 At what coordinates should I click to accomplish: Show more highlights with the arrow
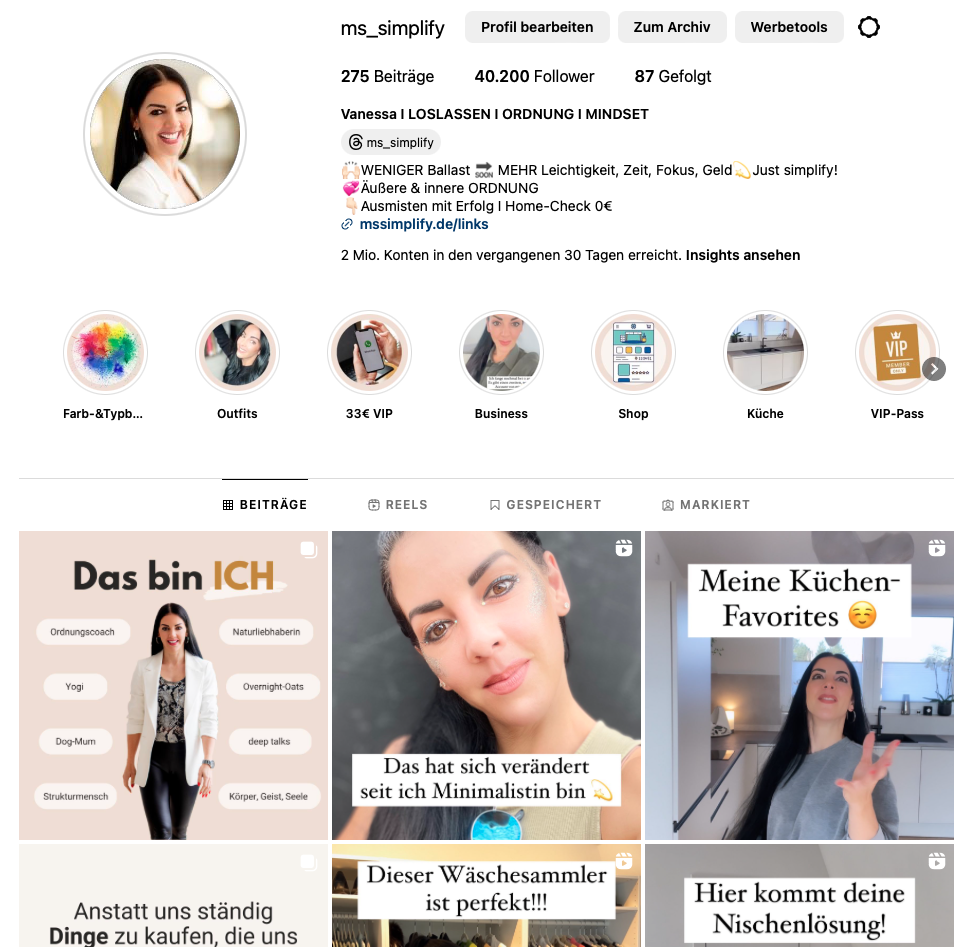933,369
